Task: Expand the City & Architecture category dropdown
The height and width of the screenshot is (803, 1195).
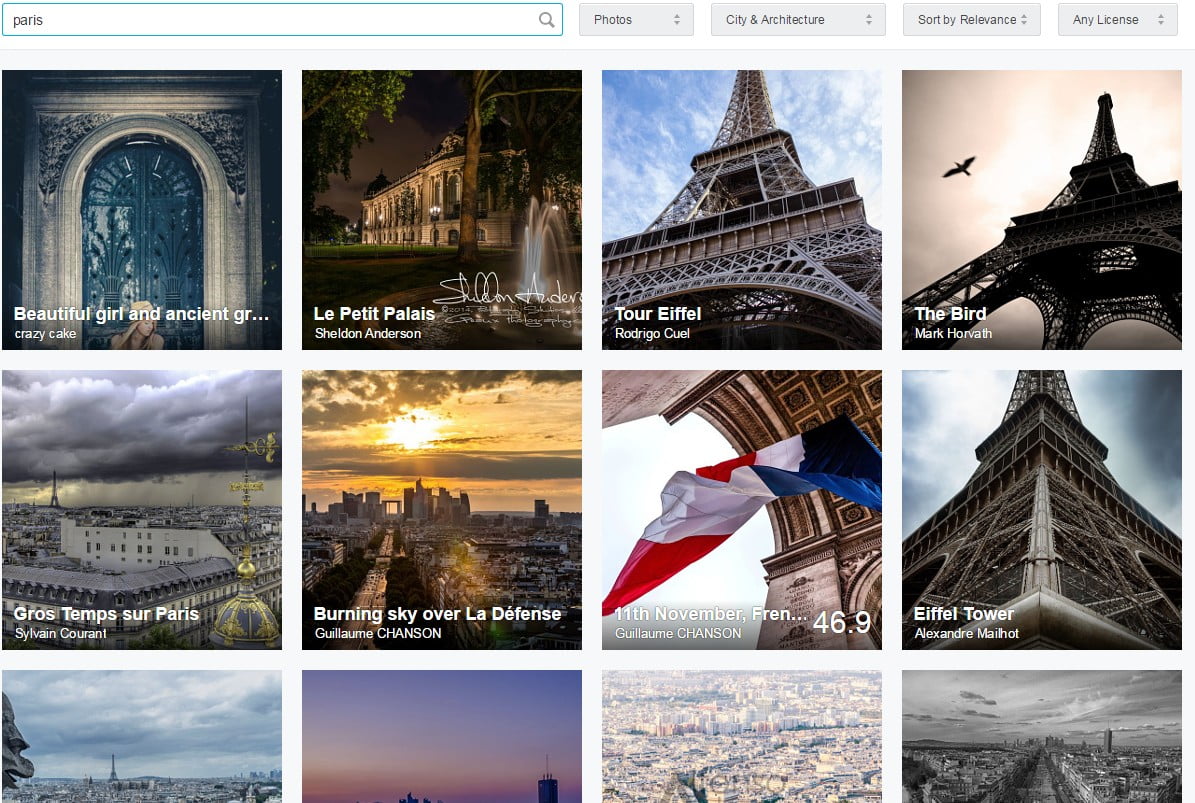Action: click(798, 20)
